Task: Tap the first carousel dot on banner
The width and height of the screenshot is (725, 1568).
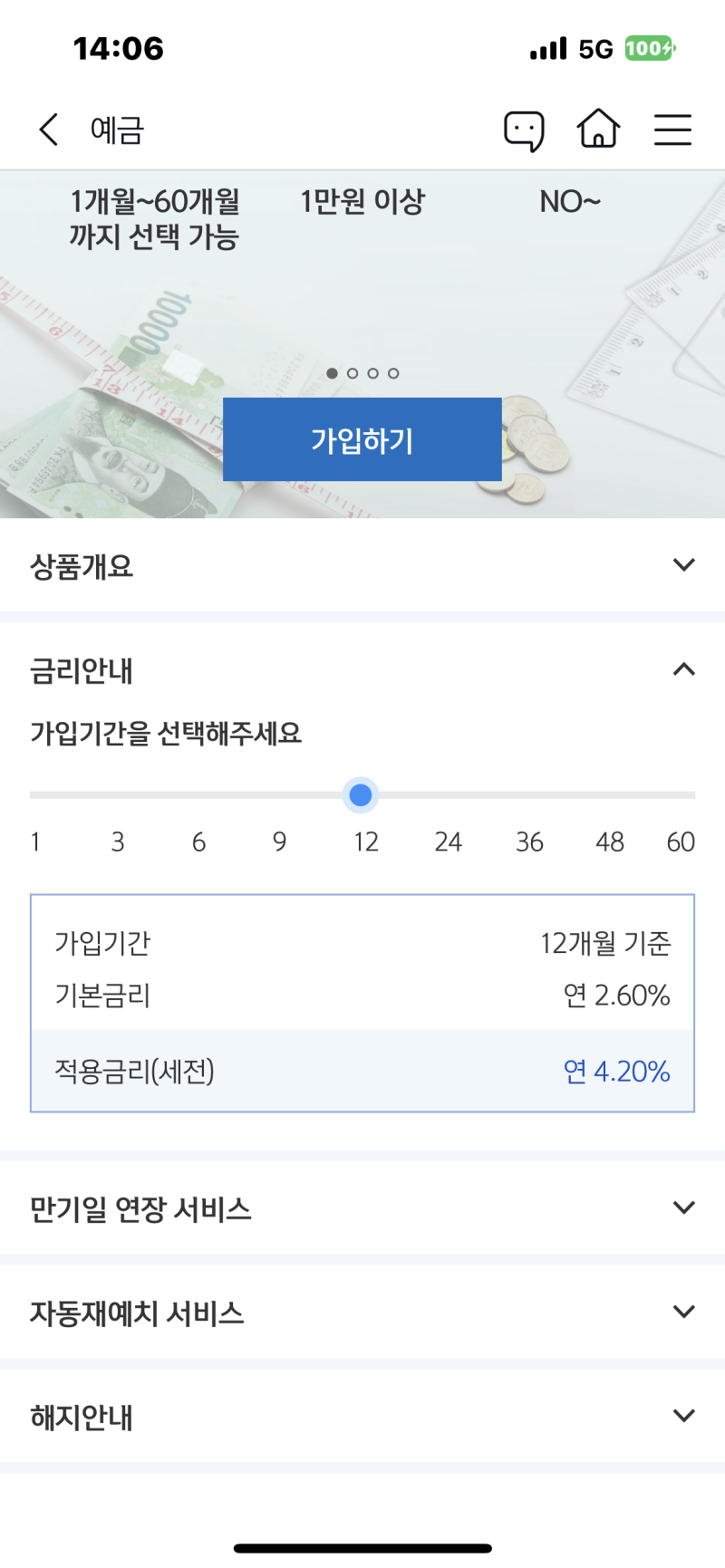Action: pos(332,372)
